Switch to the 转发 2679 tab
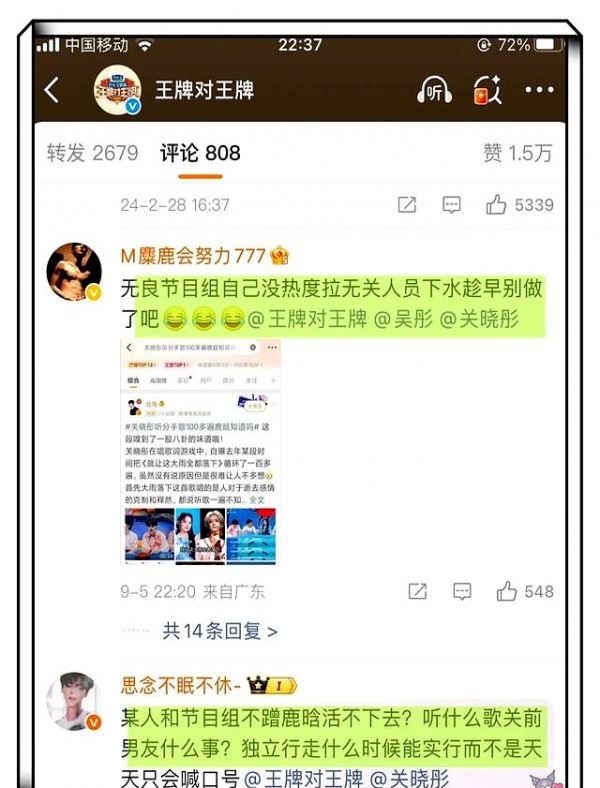The image size is (600, 788). [92, 153]
